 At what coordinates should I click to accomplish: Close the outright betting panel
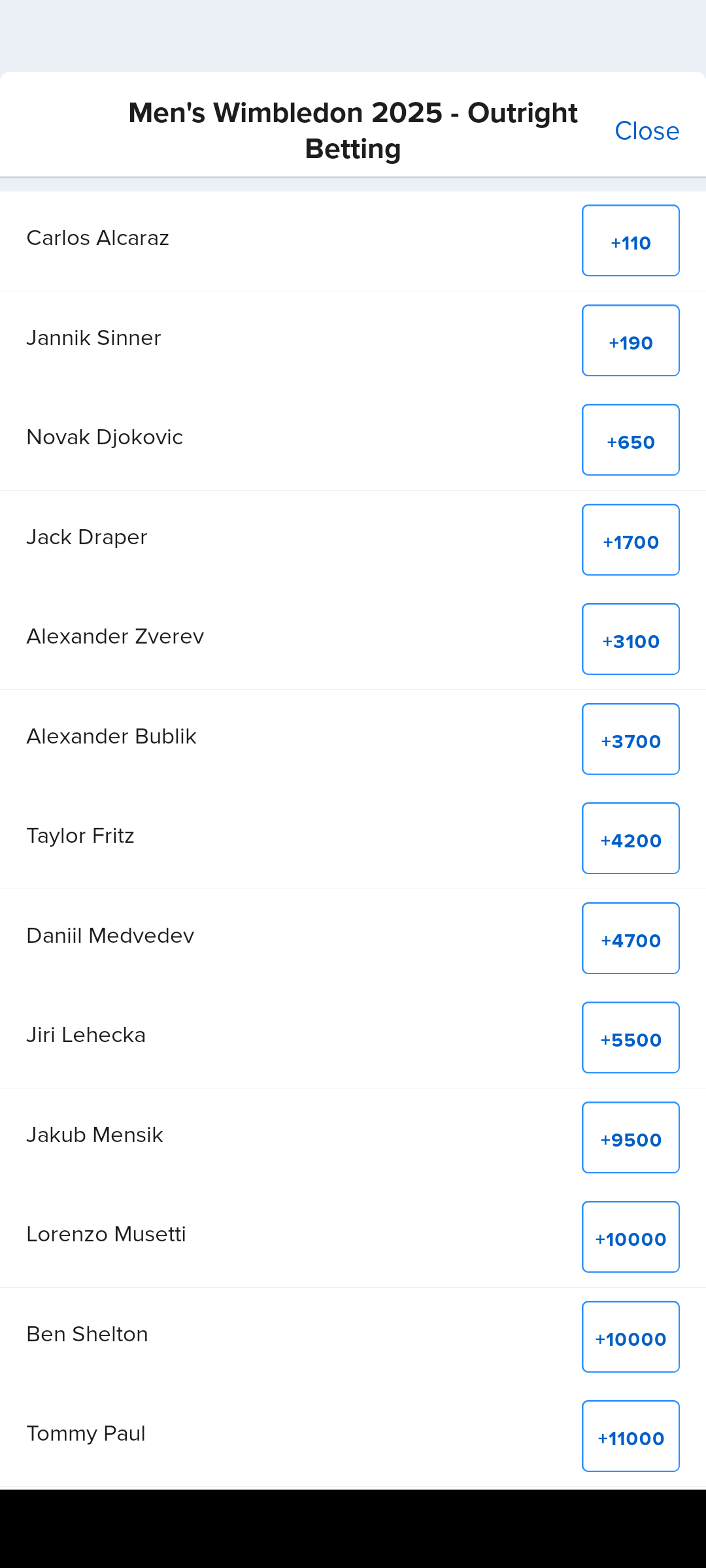tap(647, 131)
